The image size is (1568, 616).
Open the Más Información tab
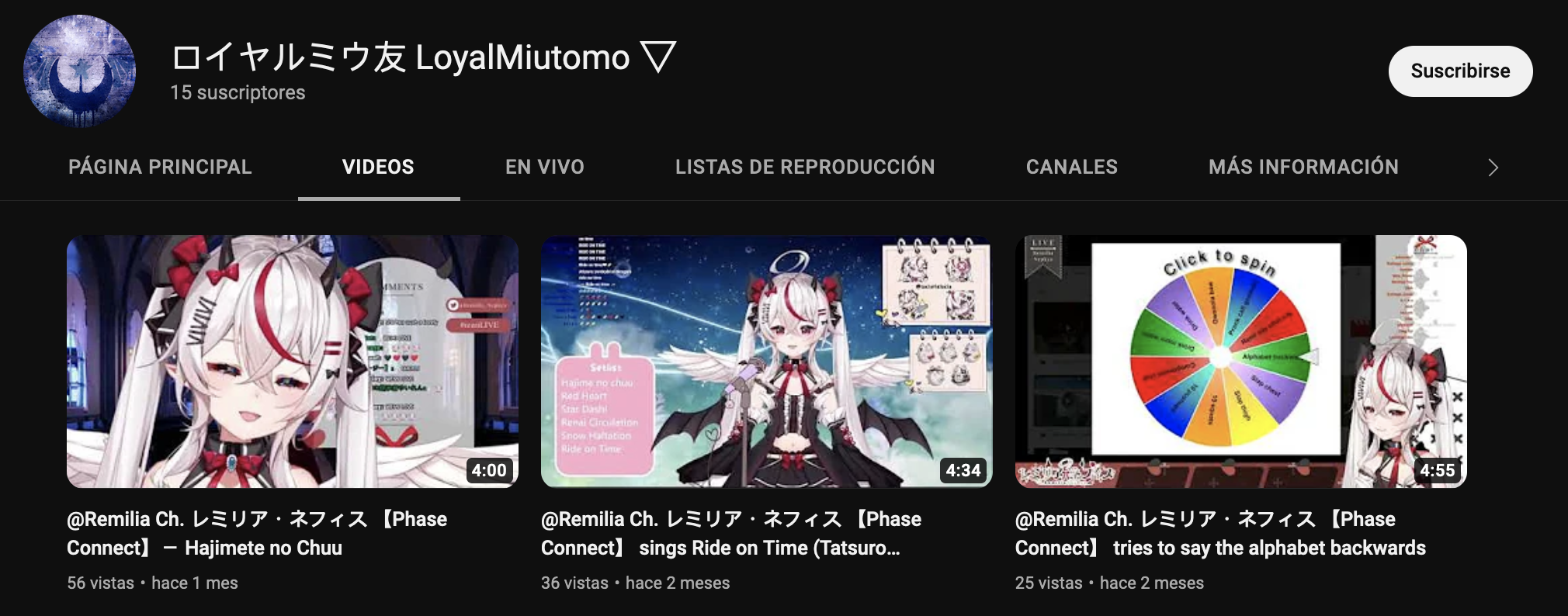tap(1303, 167)
